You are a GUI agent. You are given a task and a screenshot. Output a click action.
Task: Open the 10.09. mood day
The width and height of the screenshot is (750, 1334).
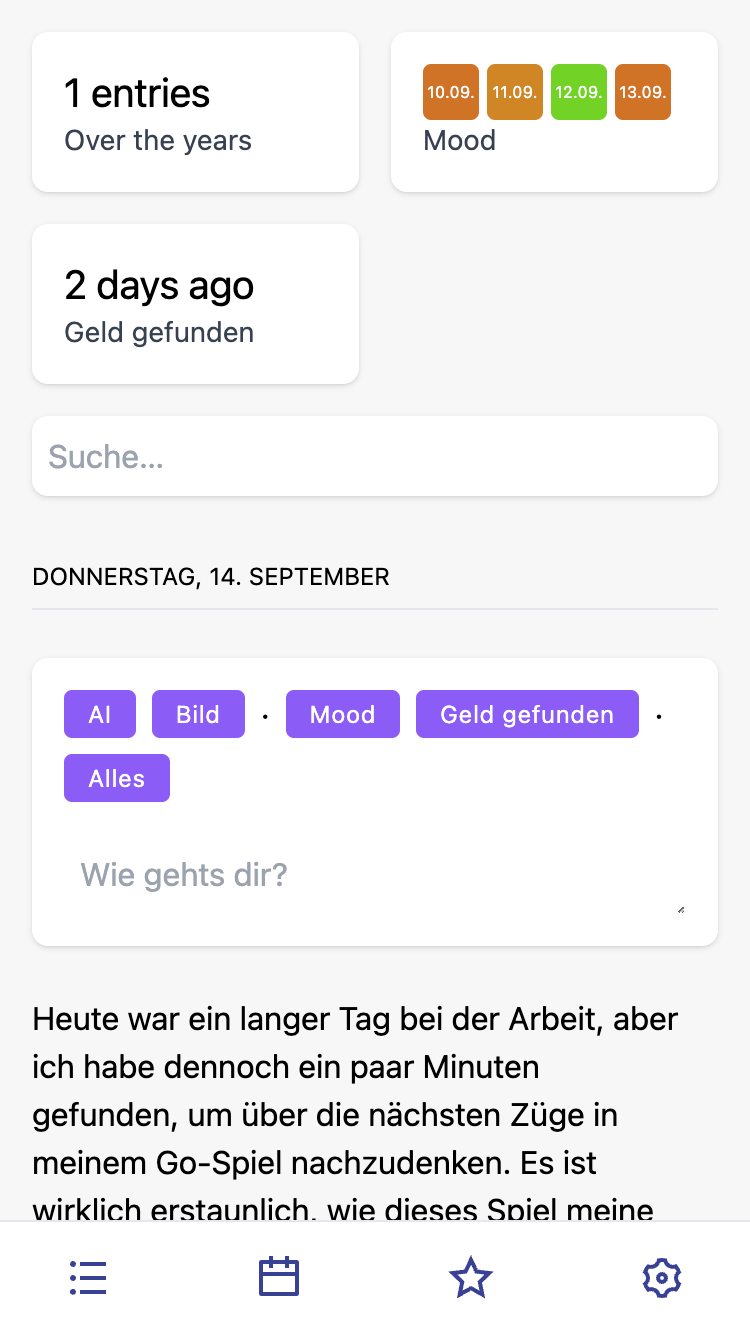[450, 92]
